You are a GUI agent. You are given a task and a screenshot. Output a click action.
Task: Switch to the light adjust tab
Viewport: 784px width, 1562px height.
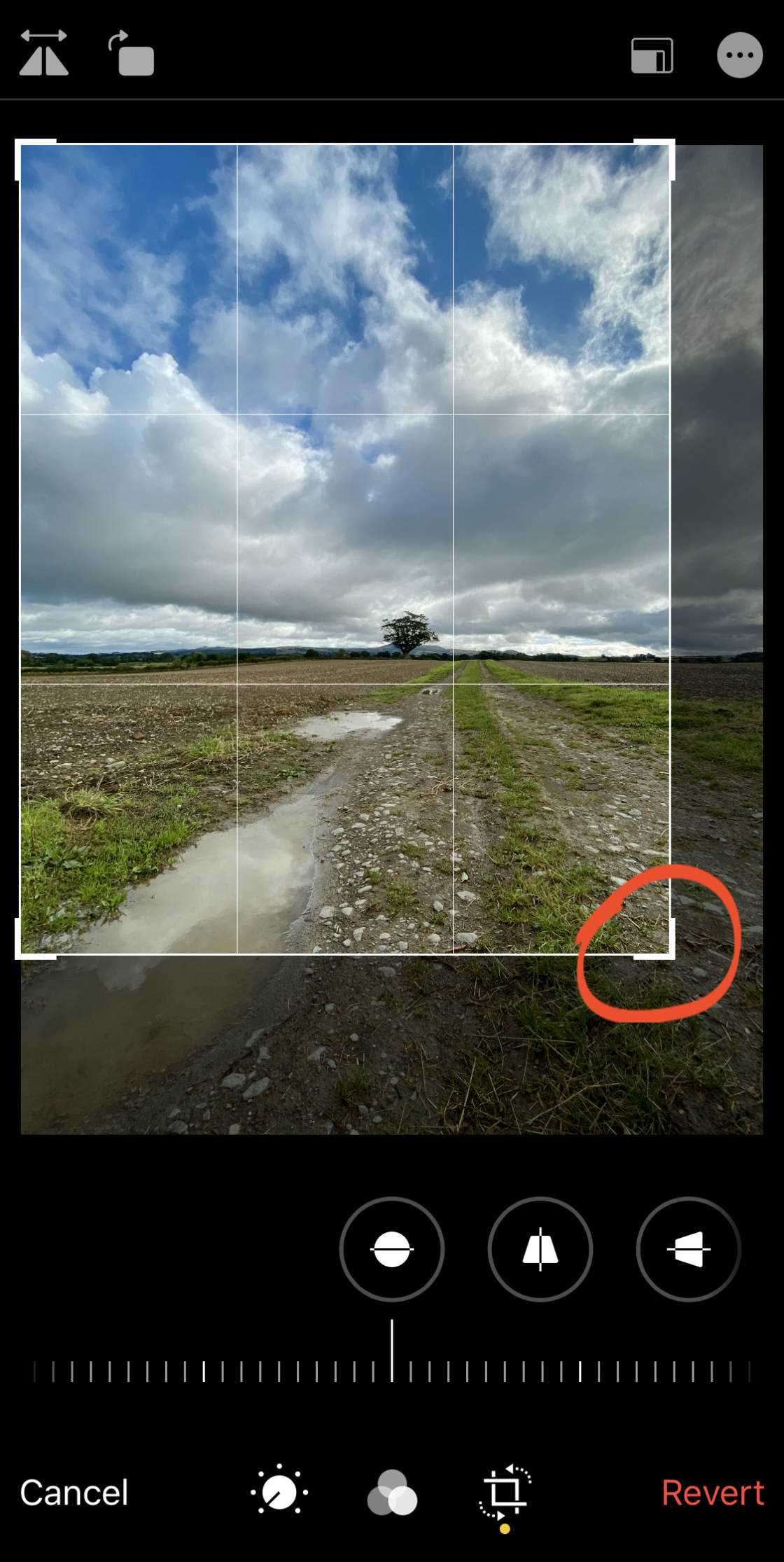[279, 1492]
